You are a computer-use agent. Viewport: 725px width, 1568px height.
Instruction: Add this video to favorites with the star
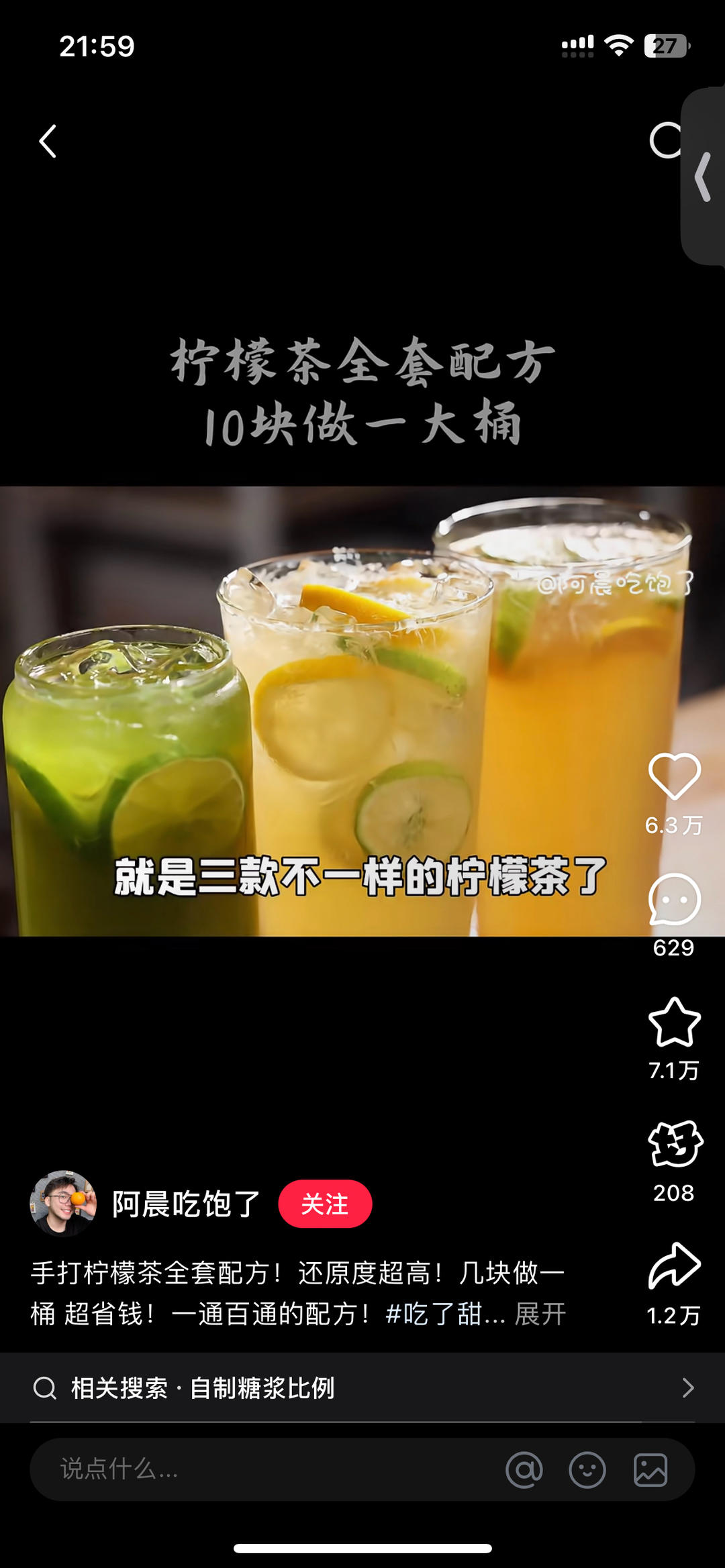click(674, 1023)
